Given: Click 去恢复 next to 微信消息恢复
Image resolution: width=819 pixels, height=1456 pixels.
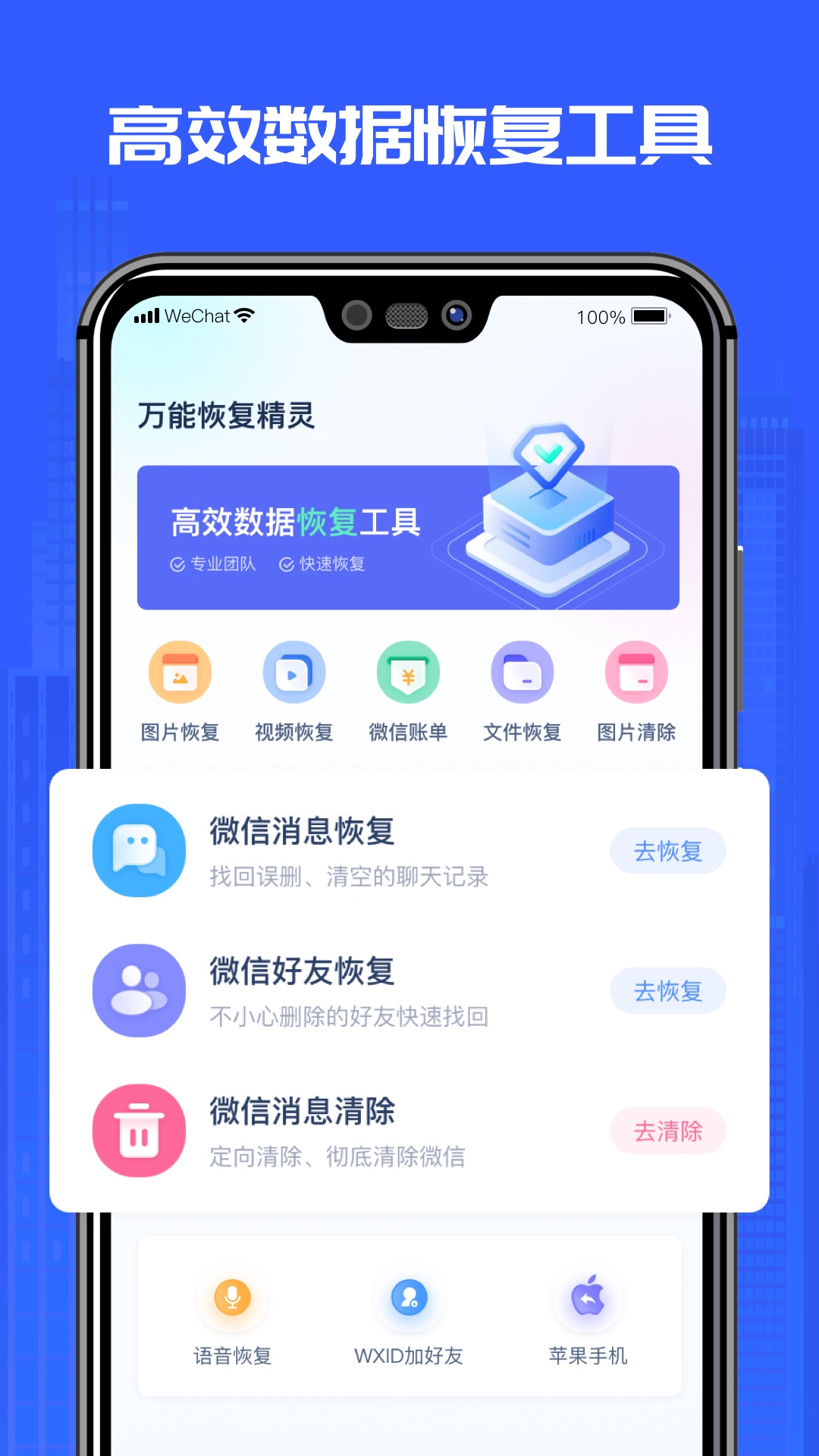Looking at the screenshot, I should 668,851.
